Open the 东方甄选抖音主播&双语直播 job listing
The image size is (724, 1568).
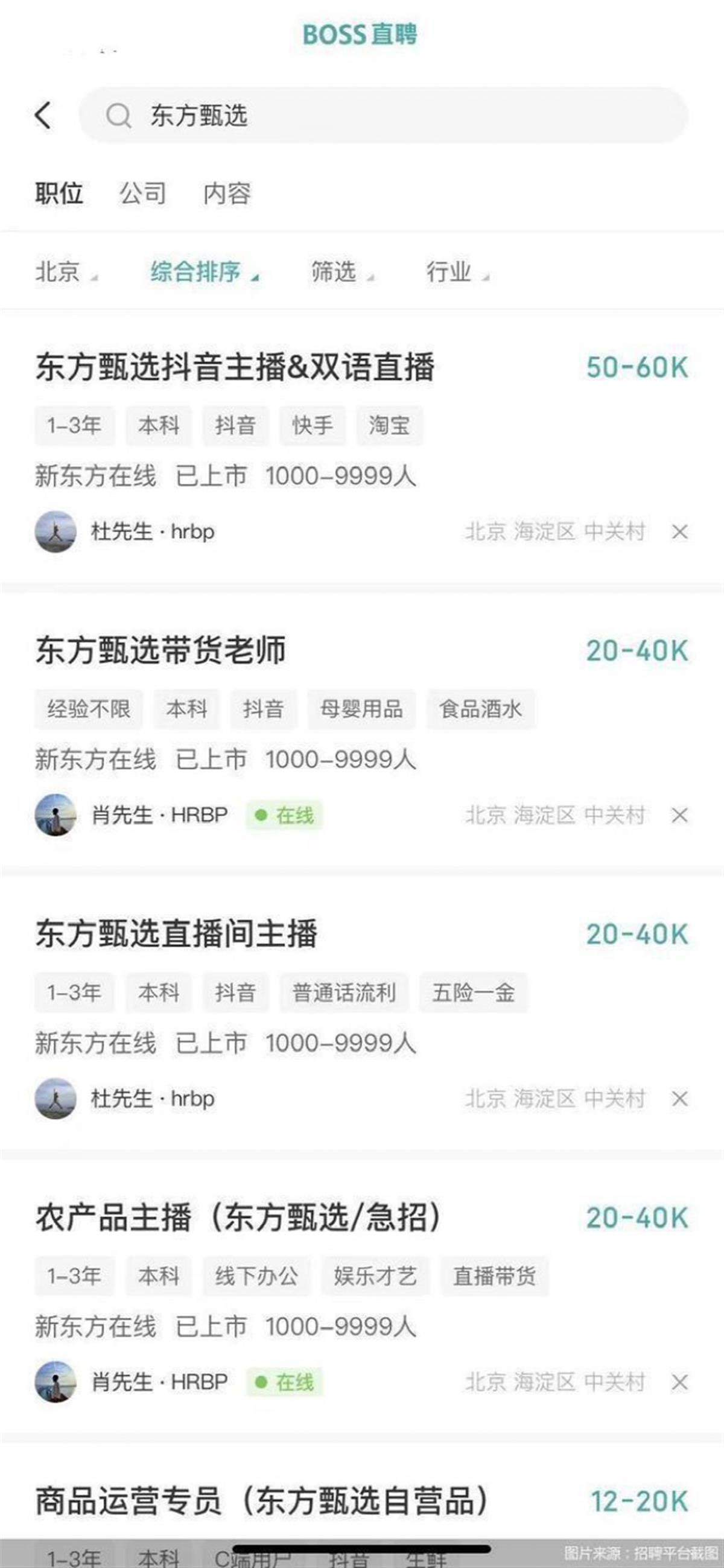tap(235, 367)
